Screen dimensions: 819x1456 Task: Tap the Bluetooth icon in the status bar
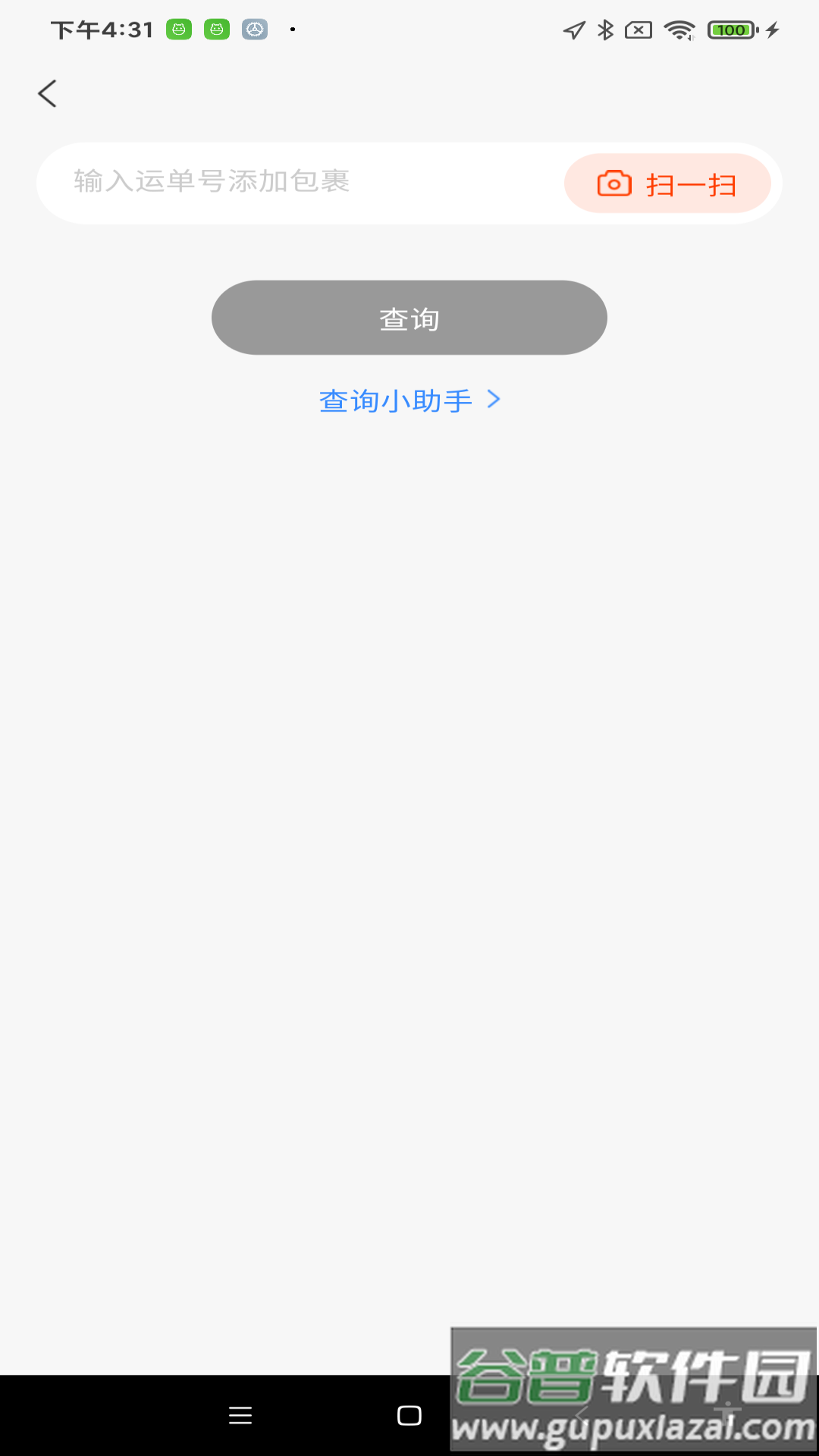[605, 29]
